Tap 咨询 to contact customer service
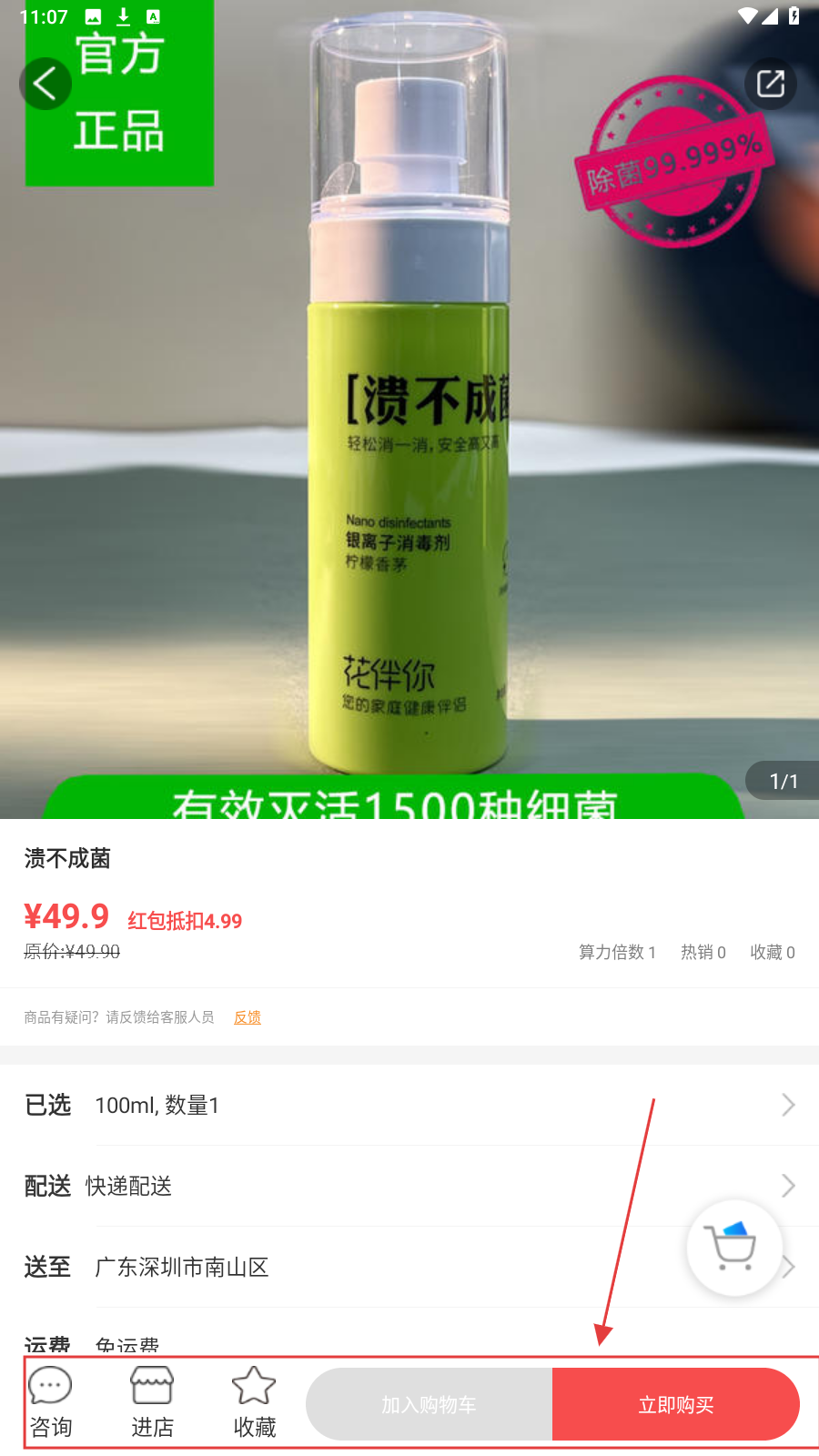The image size is (819, 1456). coord(51,1402)
